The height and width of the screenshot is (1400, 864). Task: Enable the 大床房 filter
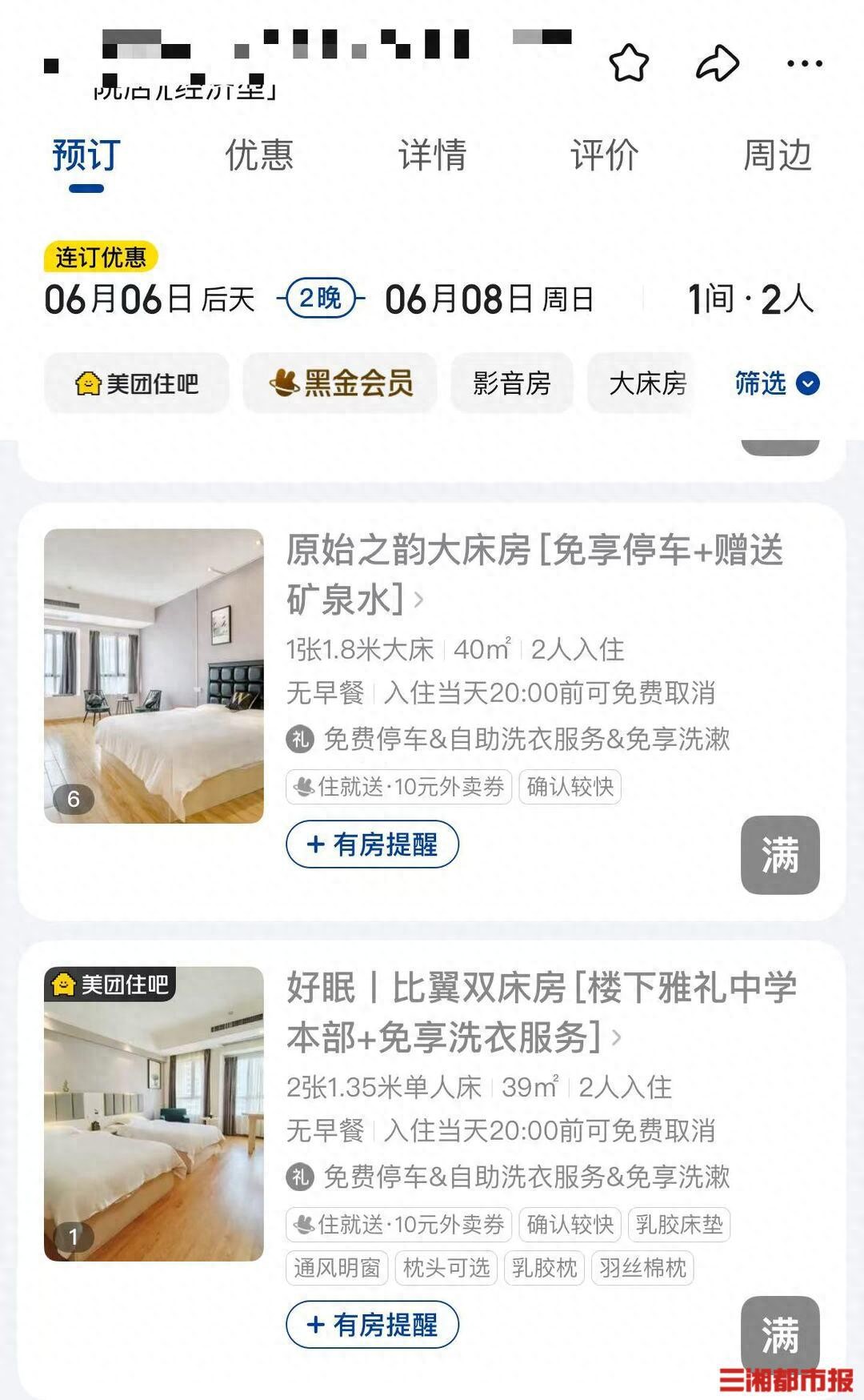650,383
